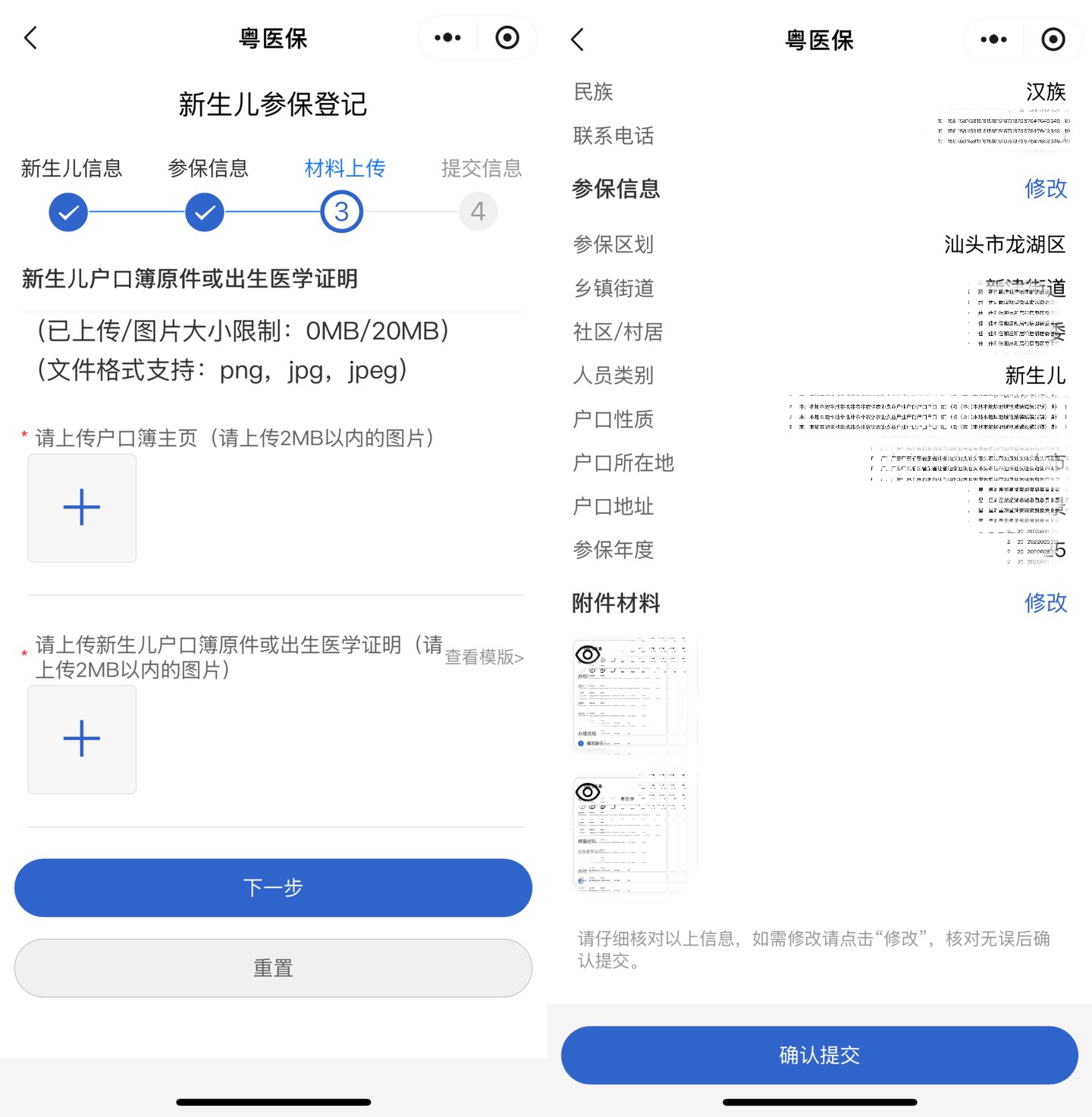Add a photo of 出生医学证明
Screen dimensions: 1092x1117
[x=82, y=739]
